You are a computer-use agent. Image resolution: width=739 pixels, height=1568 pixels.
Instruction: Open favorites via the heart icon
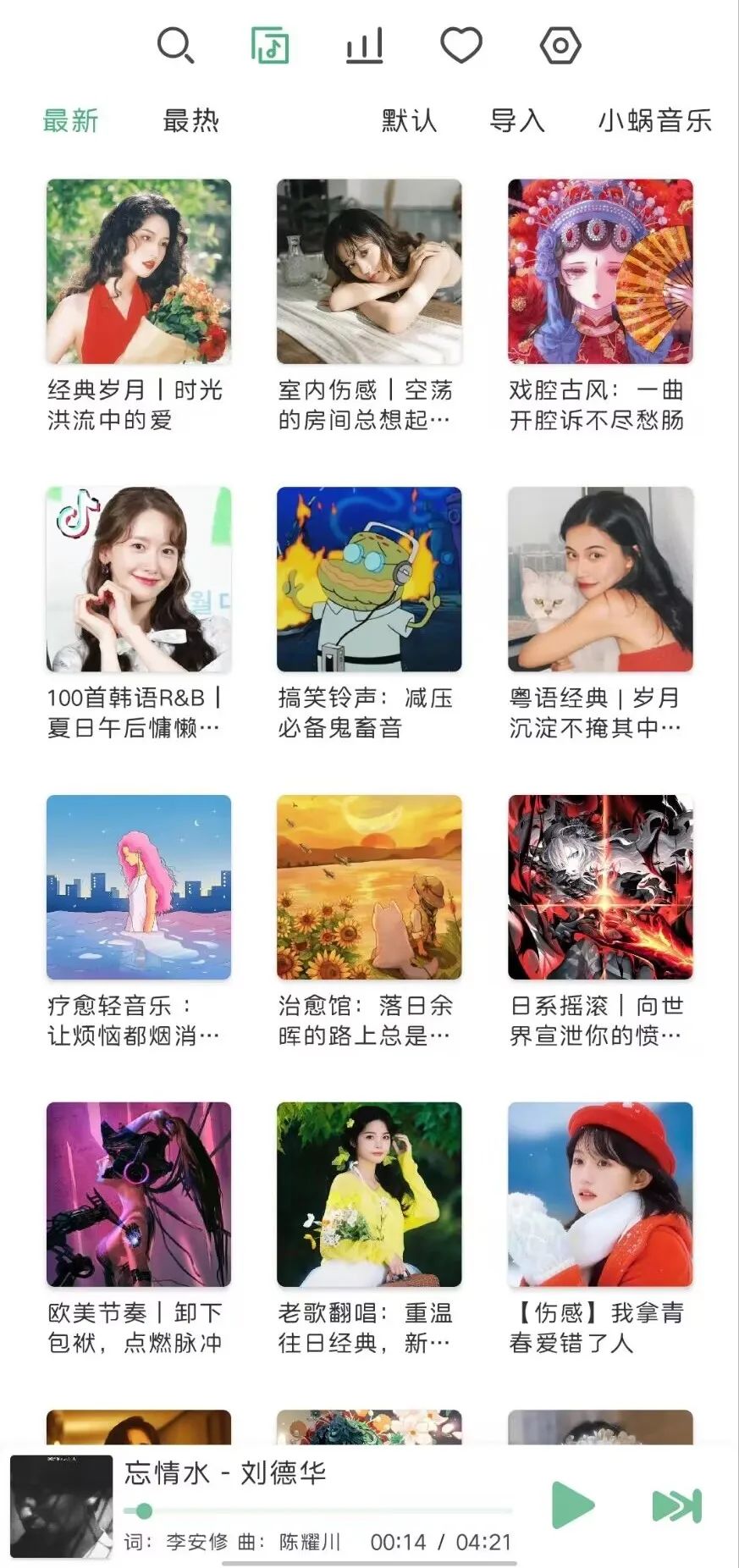tap(458, 46)
